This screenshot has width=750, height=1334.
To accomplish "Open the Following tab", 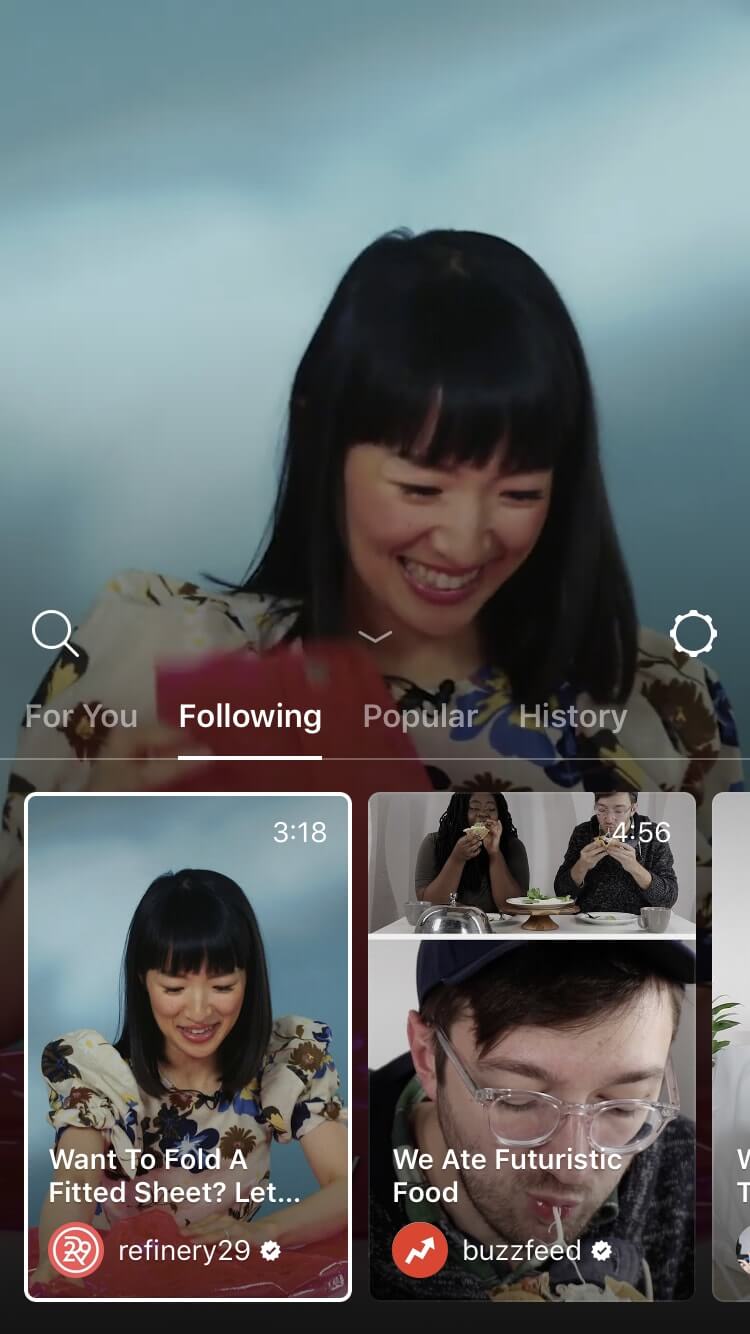I will pos(249,716).
